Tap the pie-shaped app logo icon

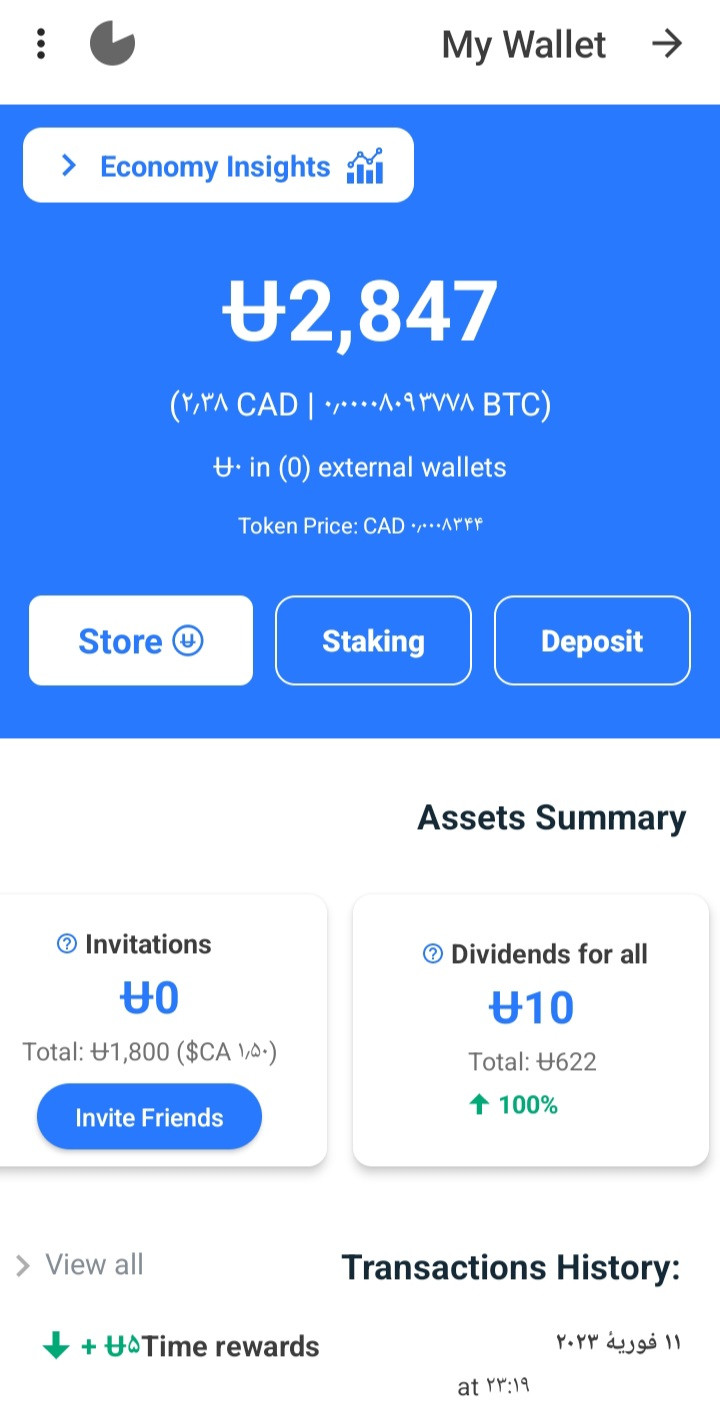click(112, 44)
